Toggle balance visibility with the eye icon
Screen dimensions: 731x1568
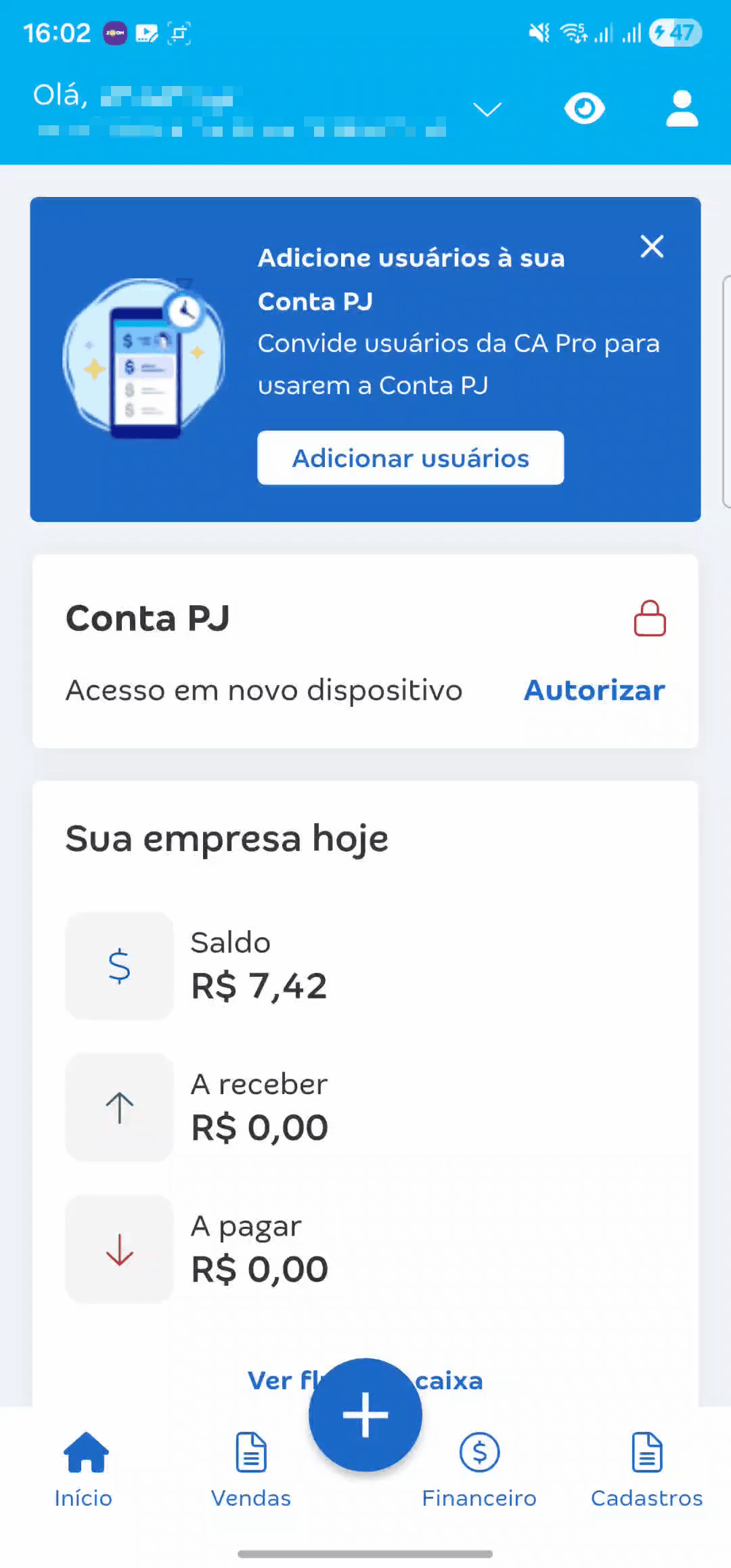click(x=584, y=108)
